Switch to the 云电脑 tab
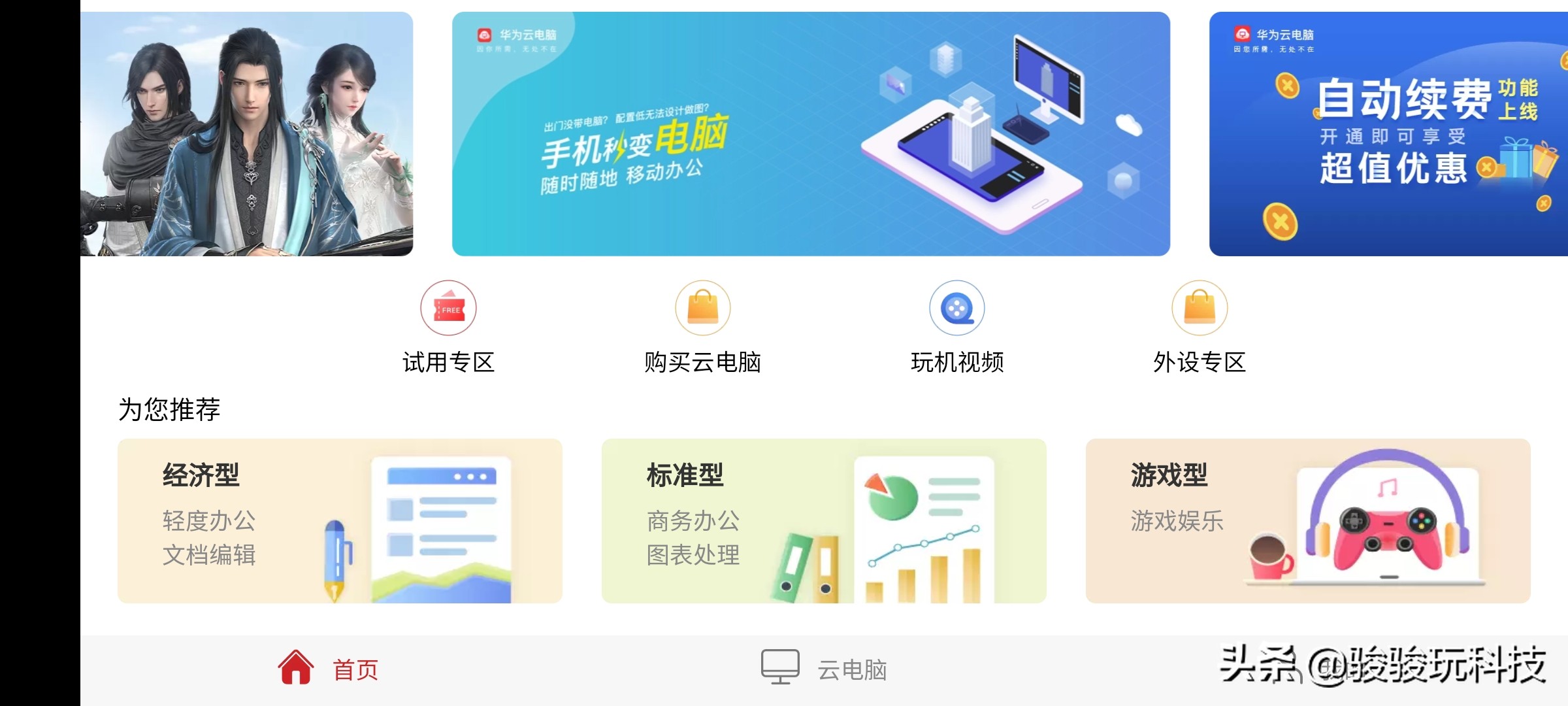The height and width of the screenshot is (706, 1568). [x=824, y=668]
